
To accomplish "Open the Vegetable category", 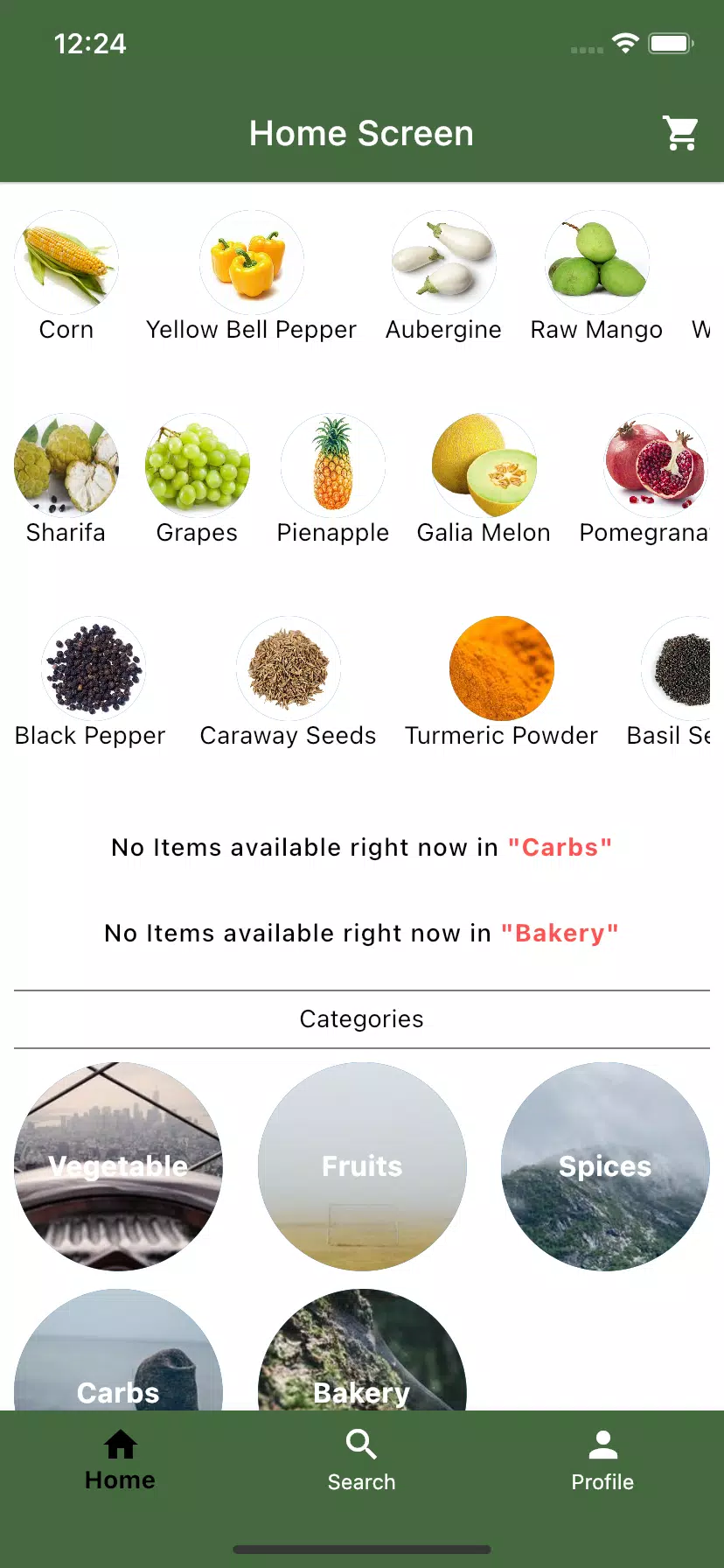I will [x=118, y=1165].
